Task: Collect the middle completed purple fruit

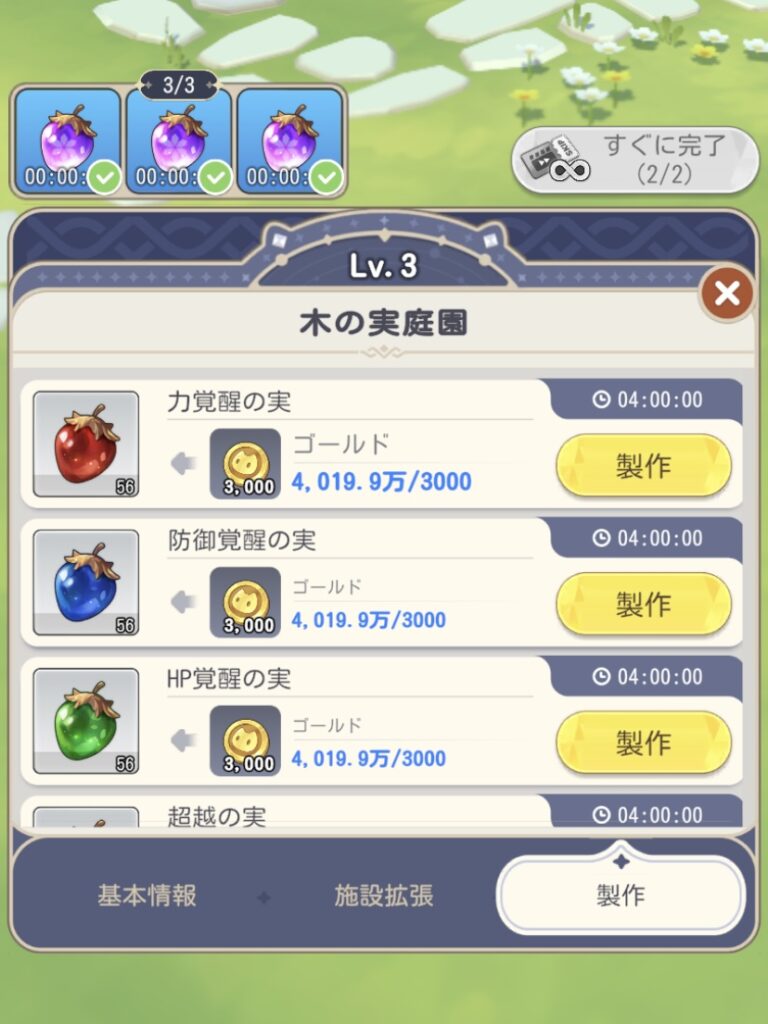Action: pyautogui.click(x=179, y=142)
